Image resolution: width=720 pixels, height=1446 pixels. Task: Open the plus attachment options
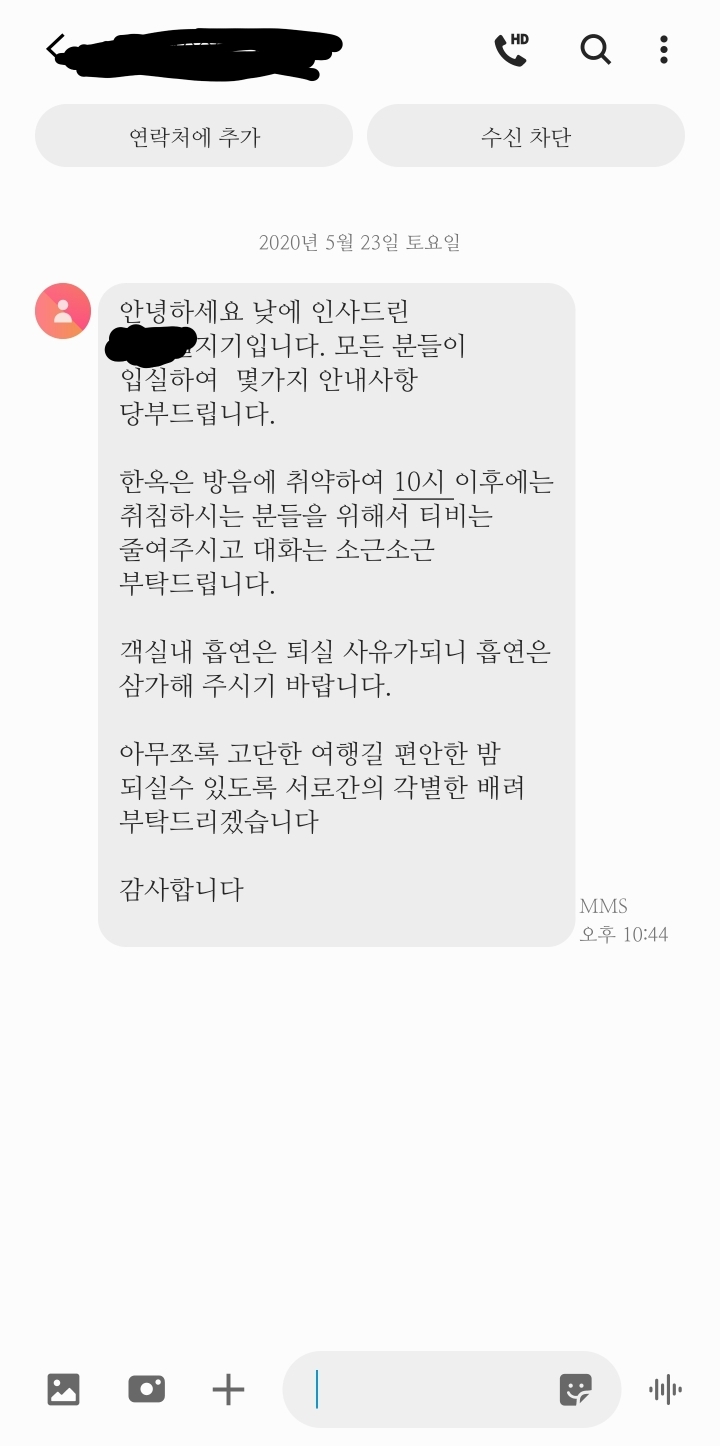pyautogui.click(x=228, y=1389)
